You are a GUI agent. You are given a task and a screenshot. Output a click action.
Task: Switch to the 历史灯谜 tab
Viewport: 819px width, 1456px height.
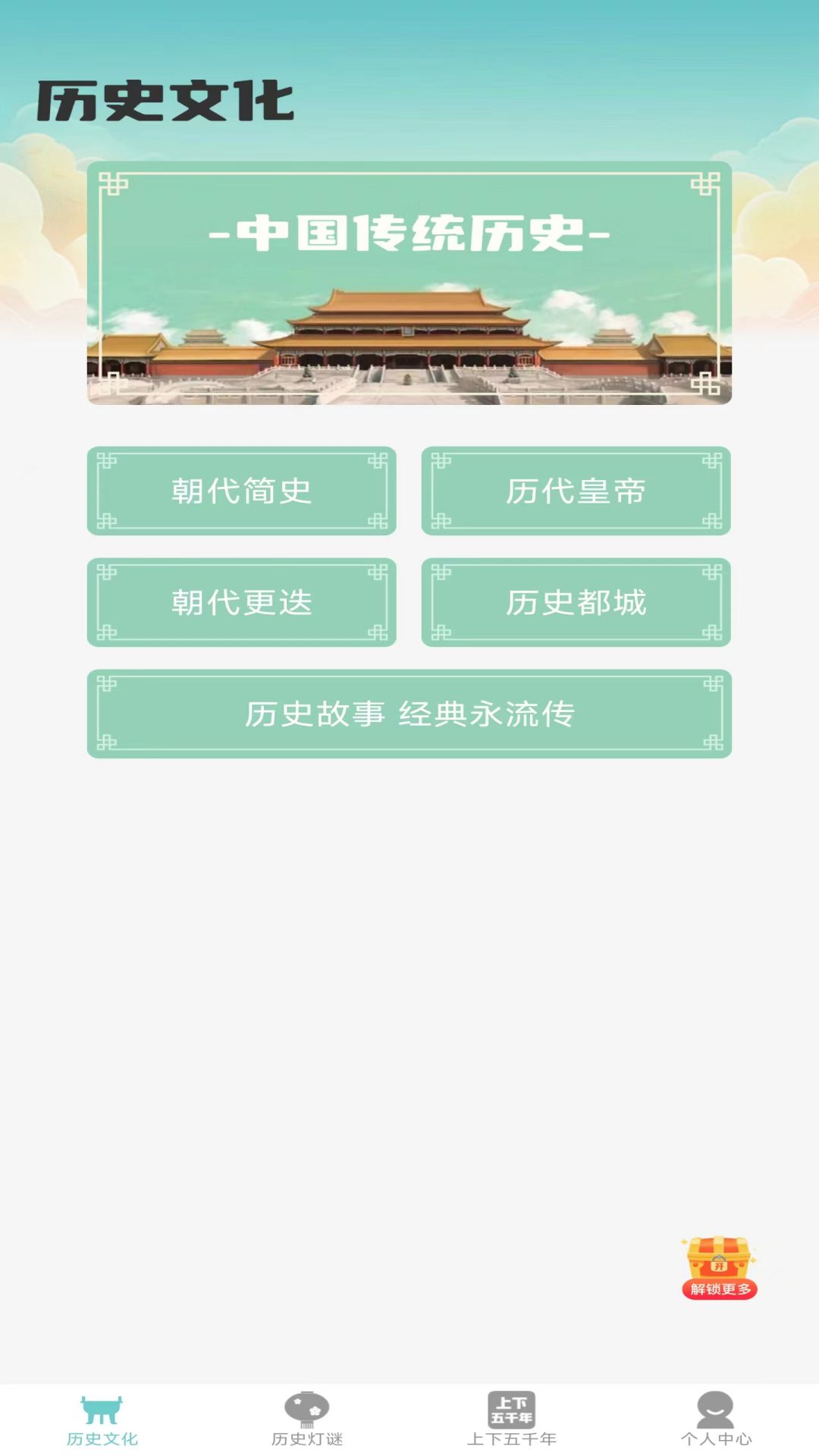307,1419
